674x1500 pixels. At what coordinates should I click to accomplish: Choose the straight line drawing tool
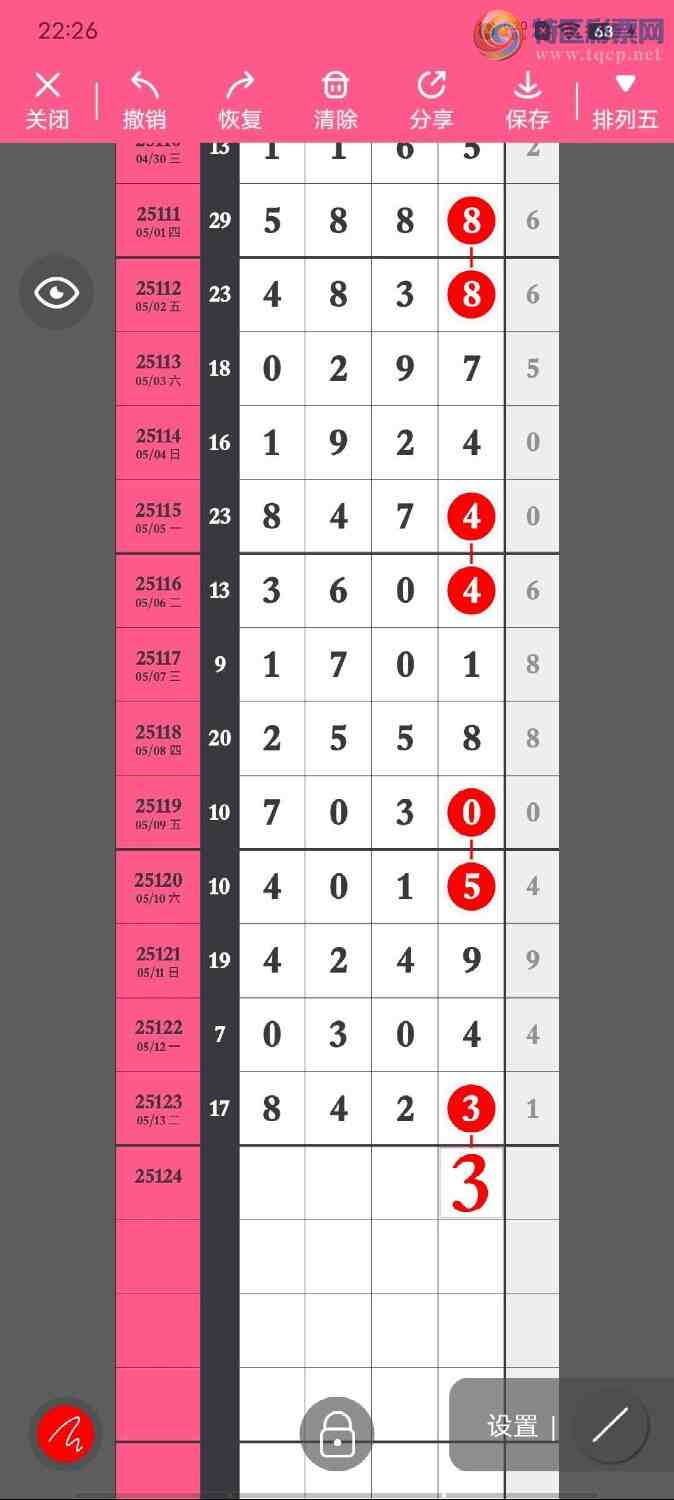tap(610, 1426)
